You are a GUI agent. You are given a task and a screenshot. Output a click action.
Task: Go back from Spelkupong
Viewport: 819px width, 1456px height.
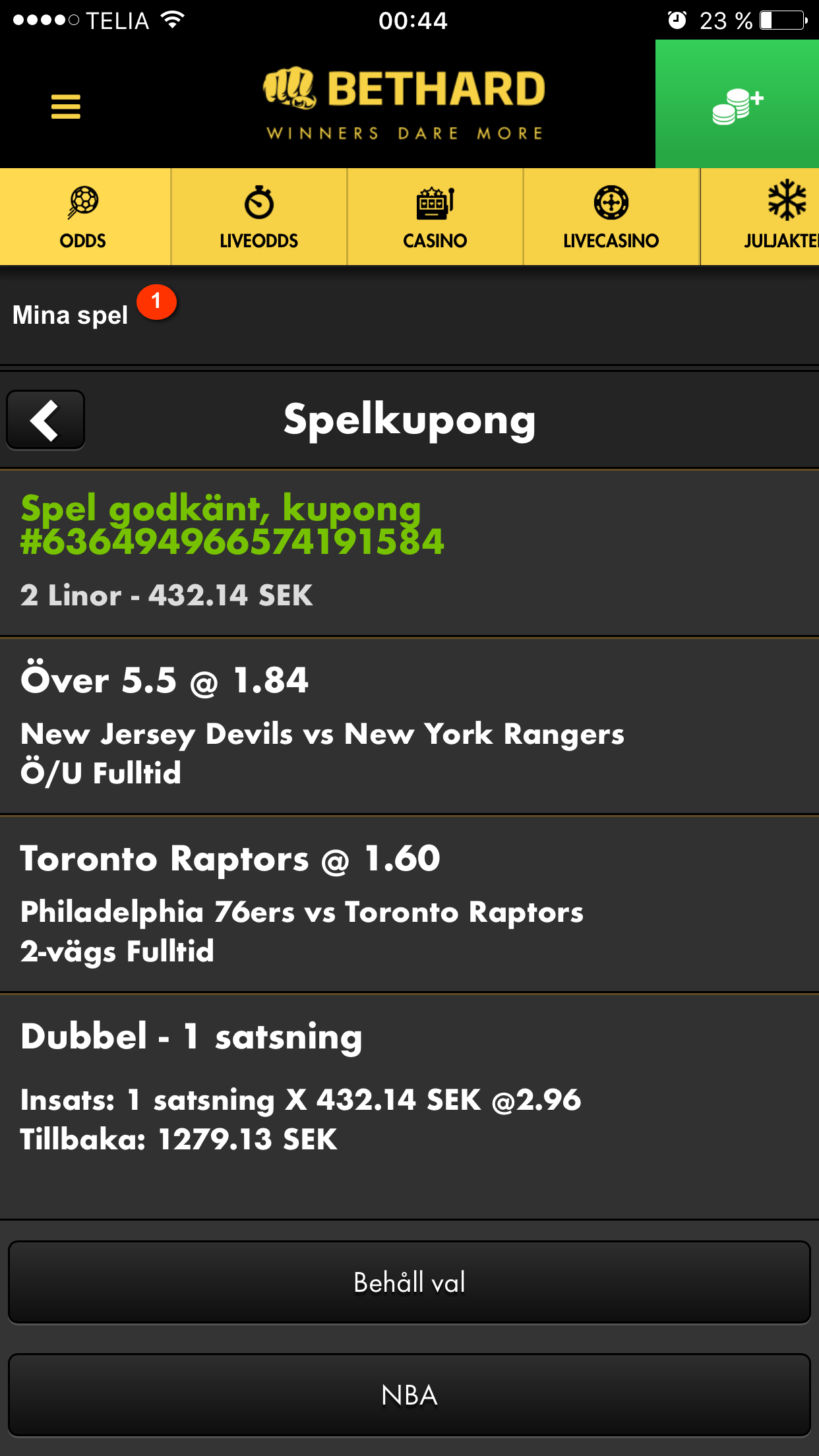[x=45, y=420]
